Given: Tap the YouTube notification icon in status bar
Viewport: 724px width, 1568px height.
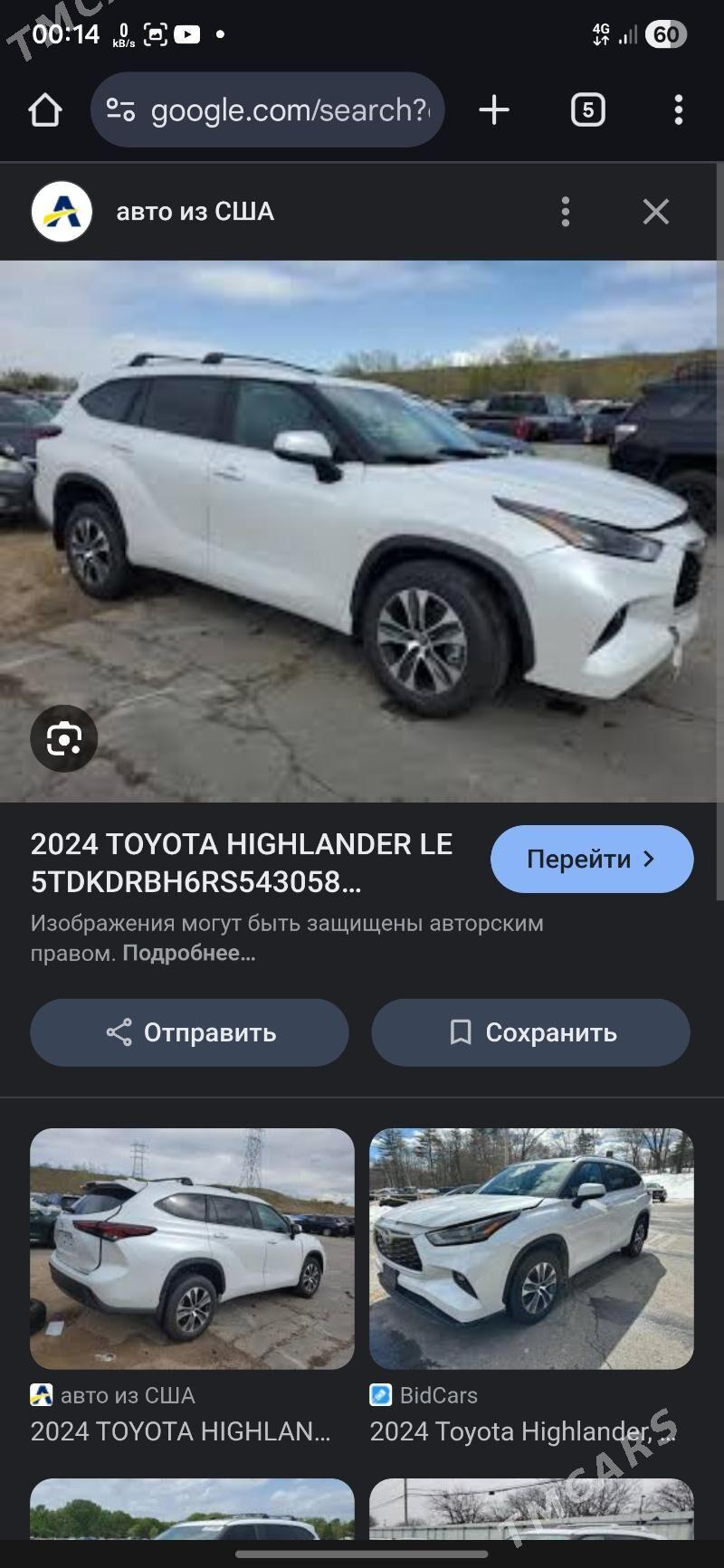Looking at the screenshot, I should coord(186,33).
